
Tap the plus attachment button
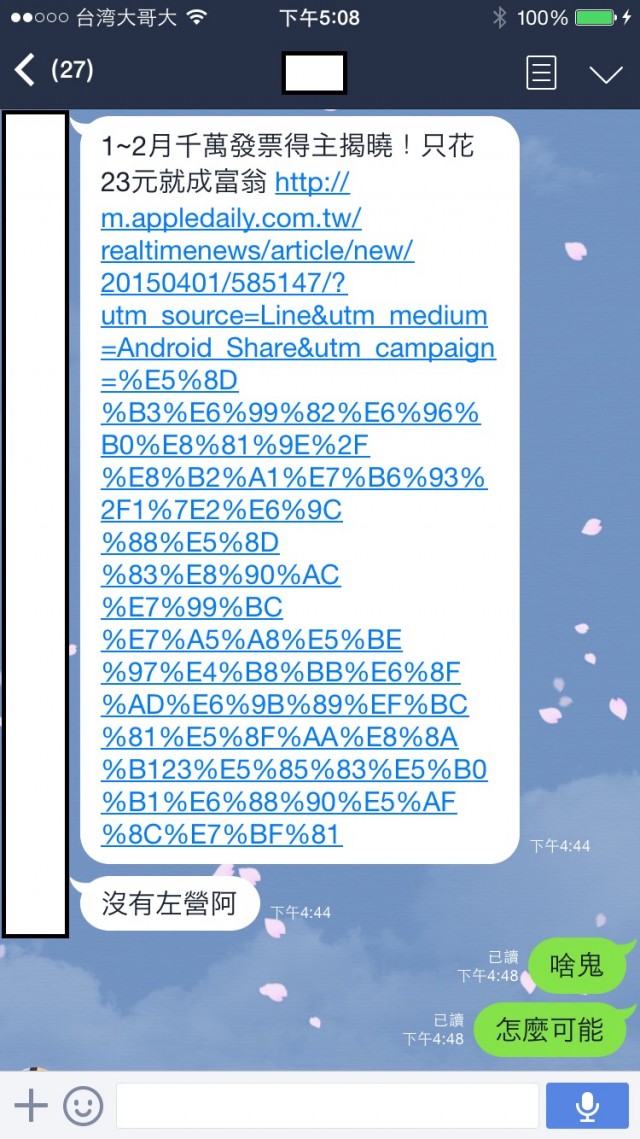31,1105
